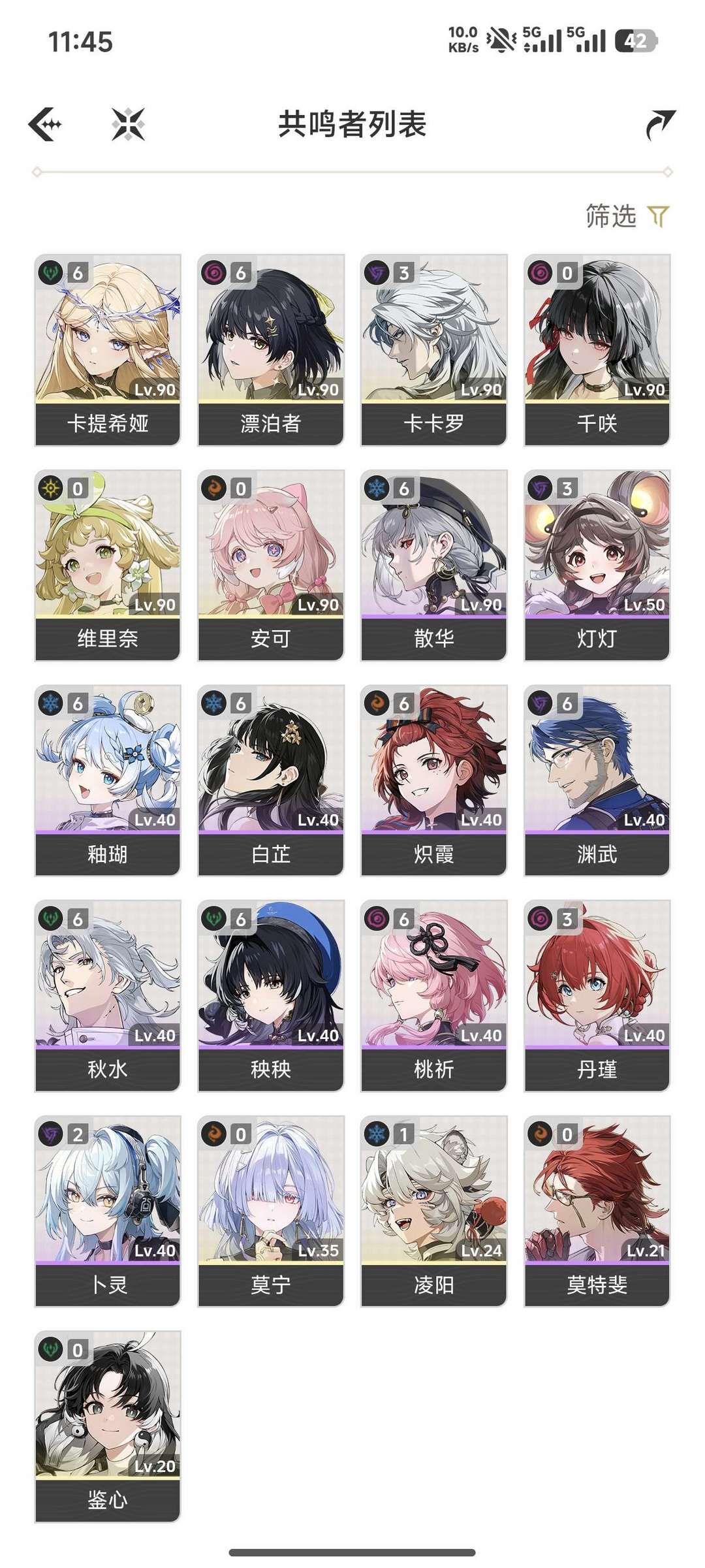Open 卡提希娅 character card
The image size is (705, 1568).
pyautogui.click(x=108, y=349)
